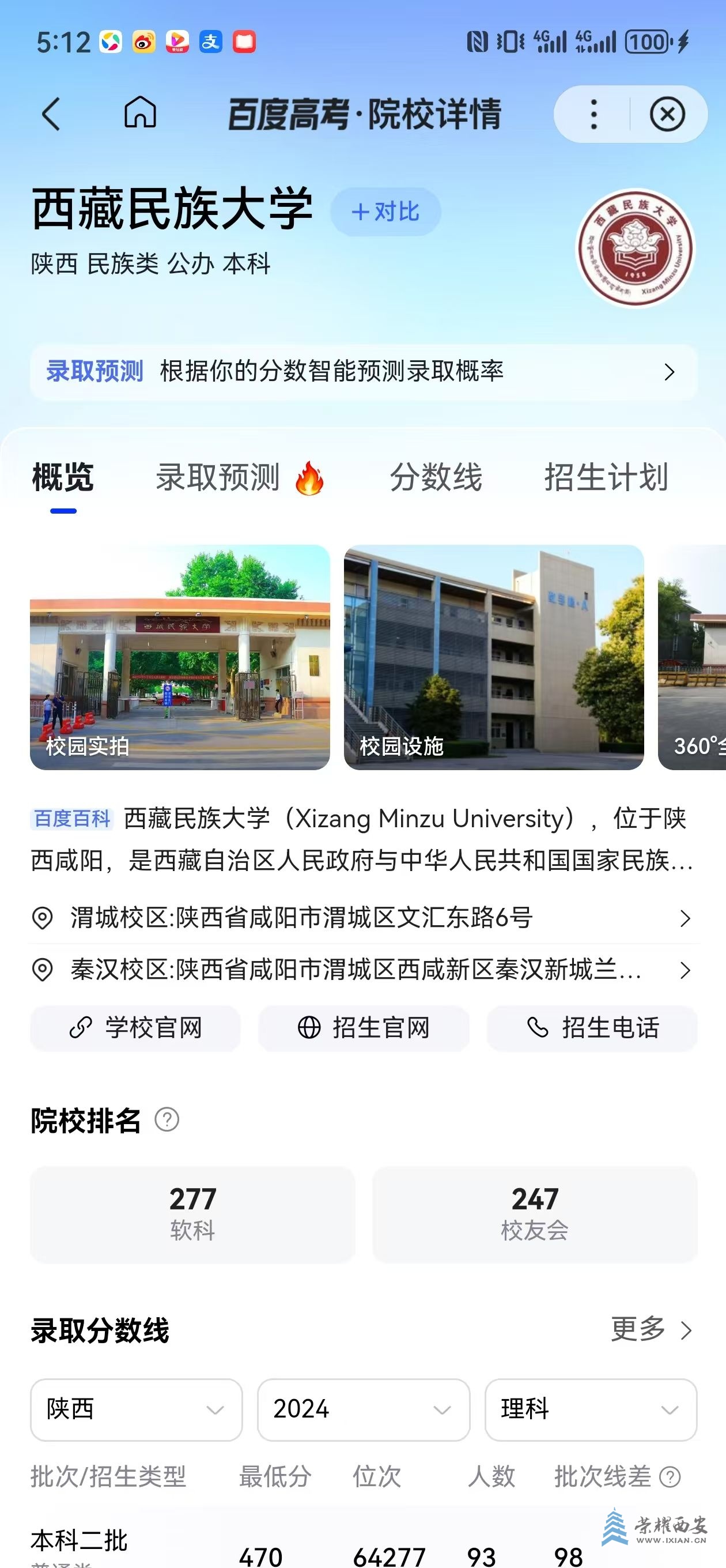This screenshot has height=1568, width=726.
Task: Open the 录取预测 score prediction banner
Action: [364, 371]
